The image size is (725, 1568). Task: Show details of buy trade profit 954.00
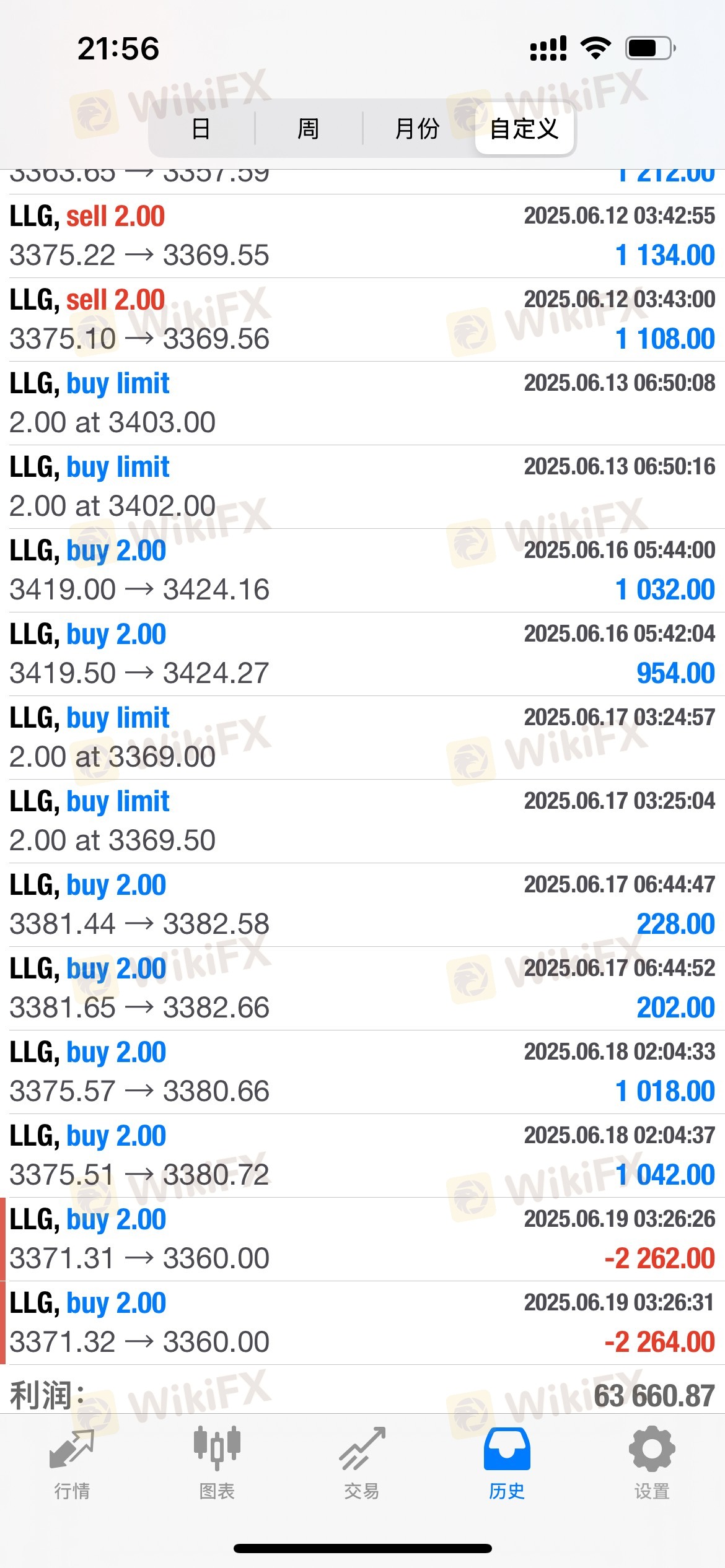pos(362,654)
